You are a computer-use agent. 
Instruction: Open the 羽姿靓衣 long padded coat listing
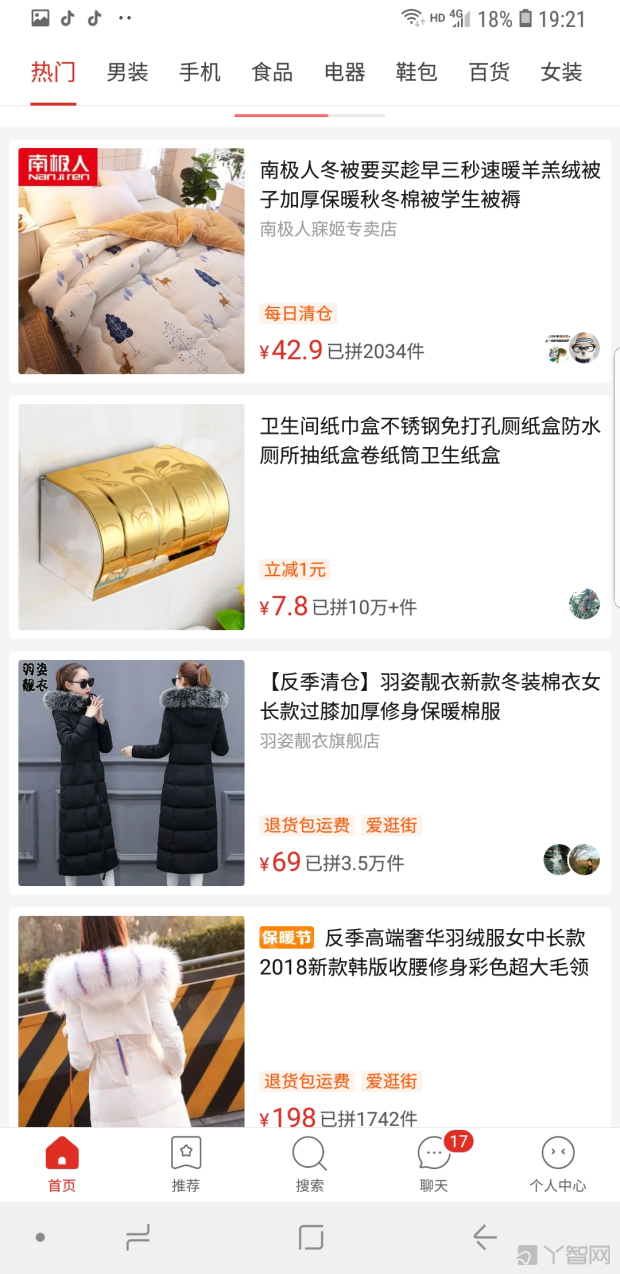(x=310, y=773)
